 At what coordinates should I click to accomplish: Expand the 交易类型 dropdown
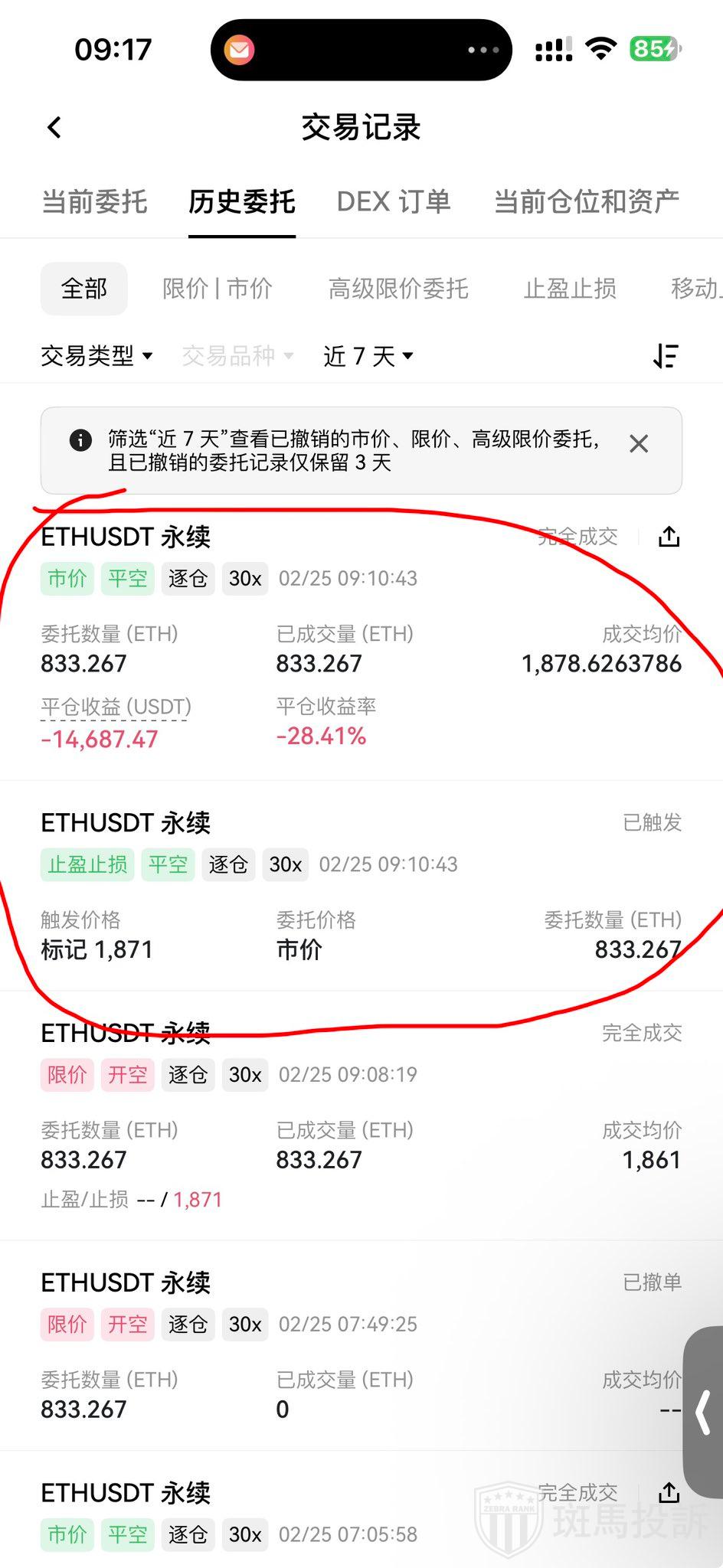(97, 356)
